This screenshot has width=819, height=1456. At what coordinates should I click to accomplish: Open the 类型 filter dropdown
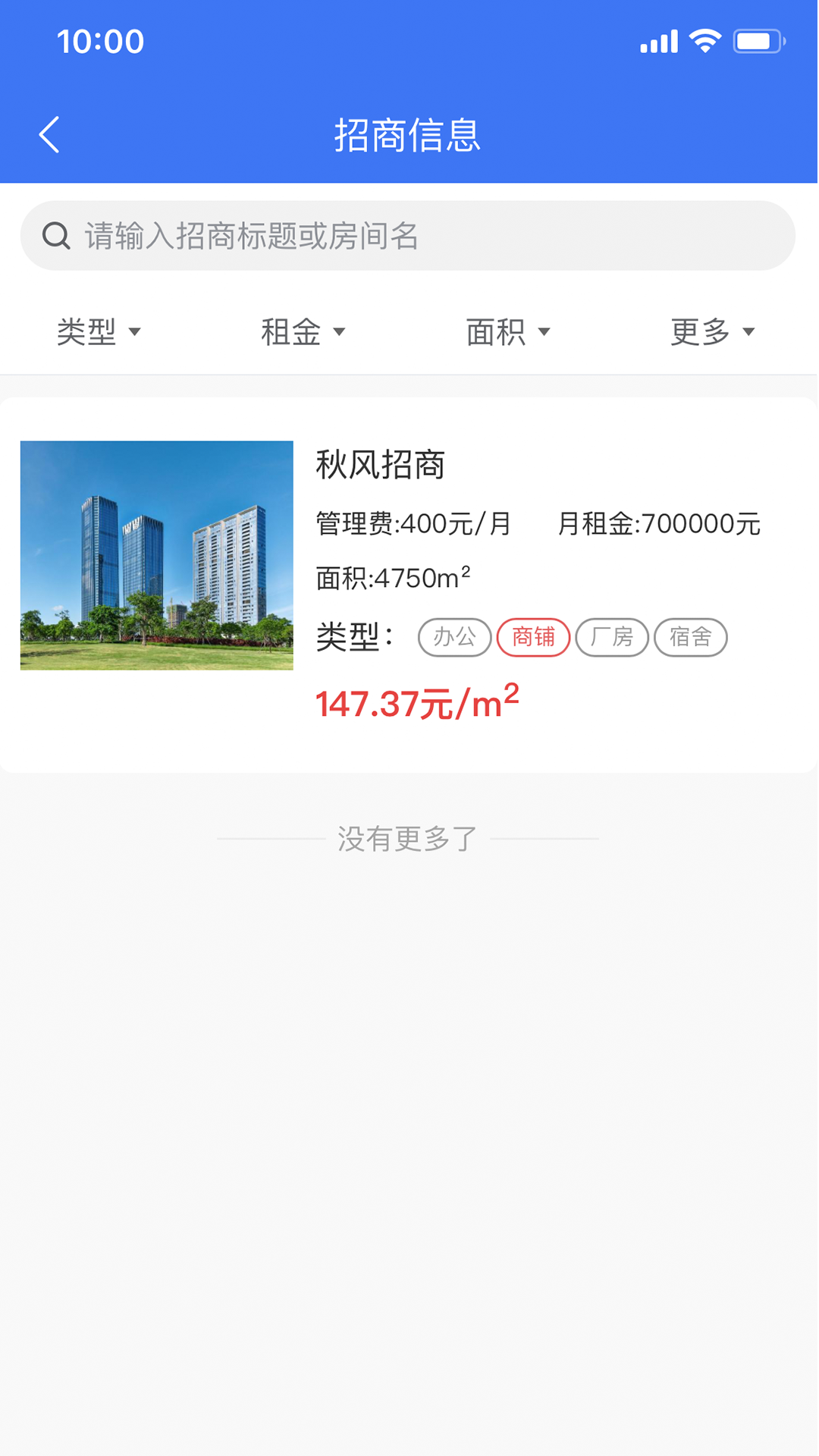(99, 331)
